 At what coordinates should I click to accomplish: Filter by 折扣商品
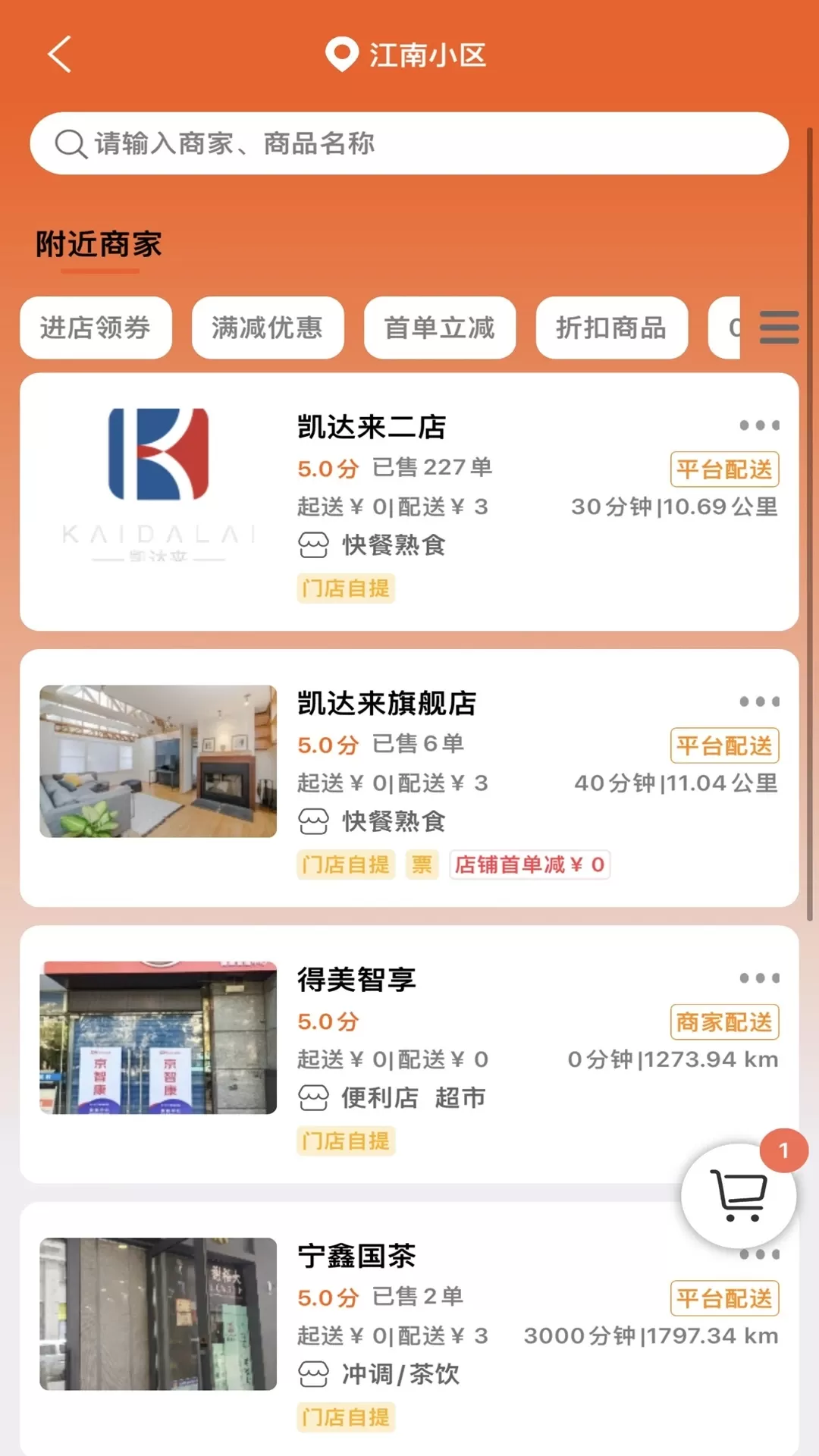coord(611,328)
